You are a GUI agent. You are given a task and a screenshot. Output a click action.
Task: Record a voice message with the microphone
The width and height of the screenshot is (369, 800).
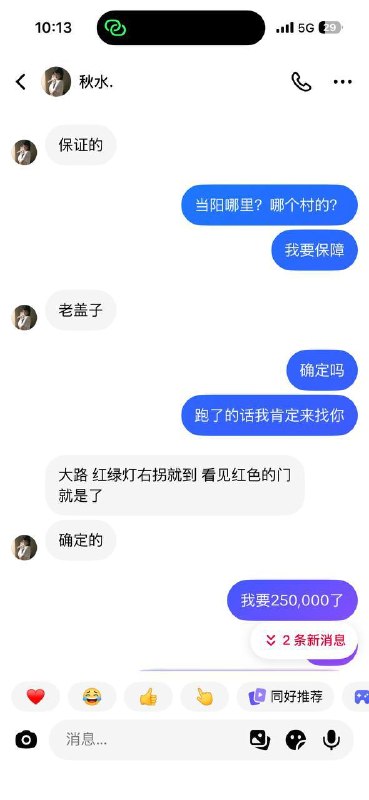tap(331, 739)
